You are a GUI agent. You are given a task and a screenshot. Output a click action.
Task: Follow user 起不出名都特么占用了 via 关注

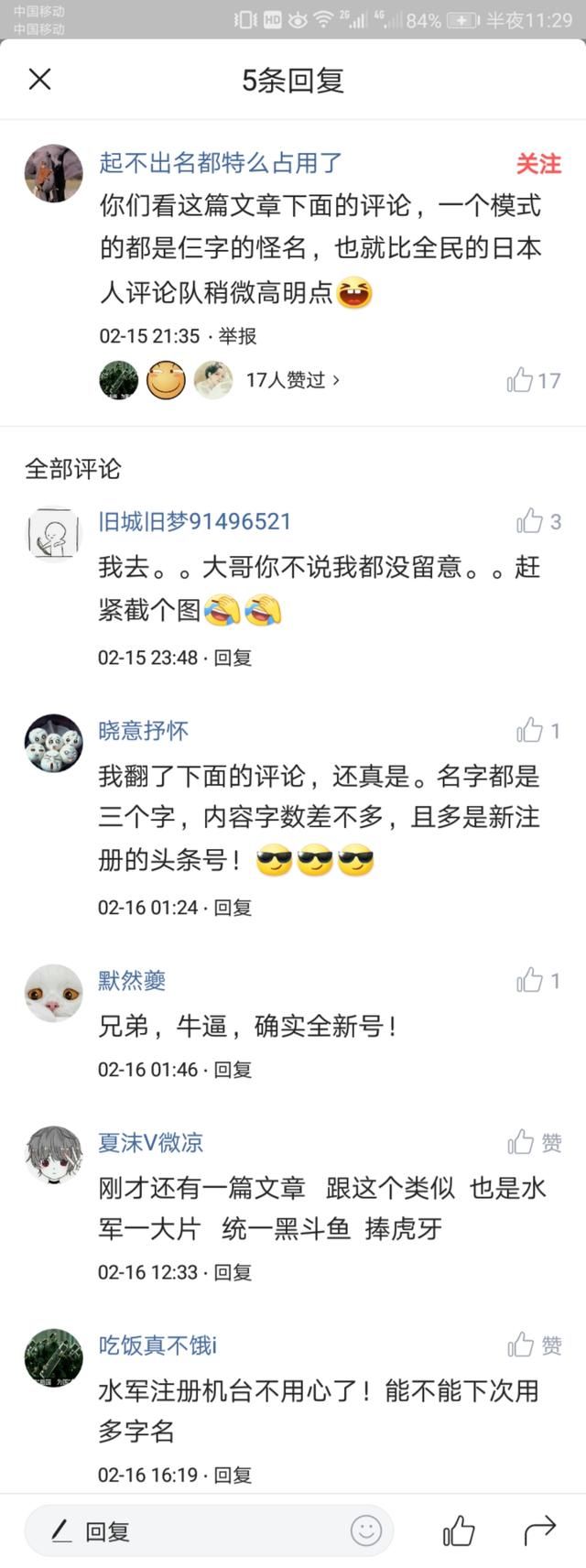coord(537,164)
